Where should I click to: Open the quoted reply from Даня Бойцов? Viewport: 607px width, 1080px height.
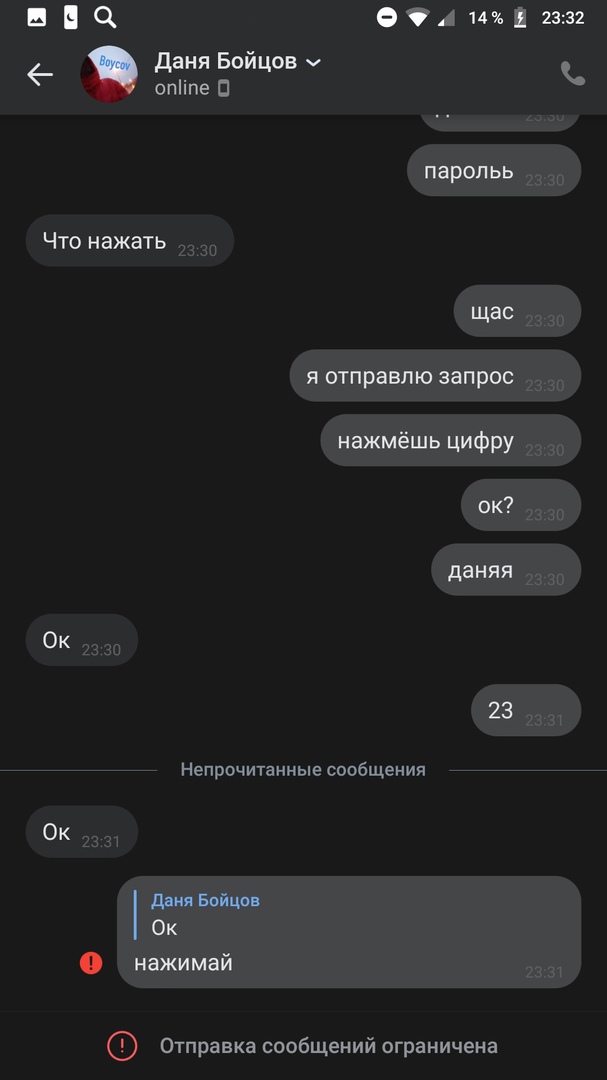coord(205,914)
